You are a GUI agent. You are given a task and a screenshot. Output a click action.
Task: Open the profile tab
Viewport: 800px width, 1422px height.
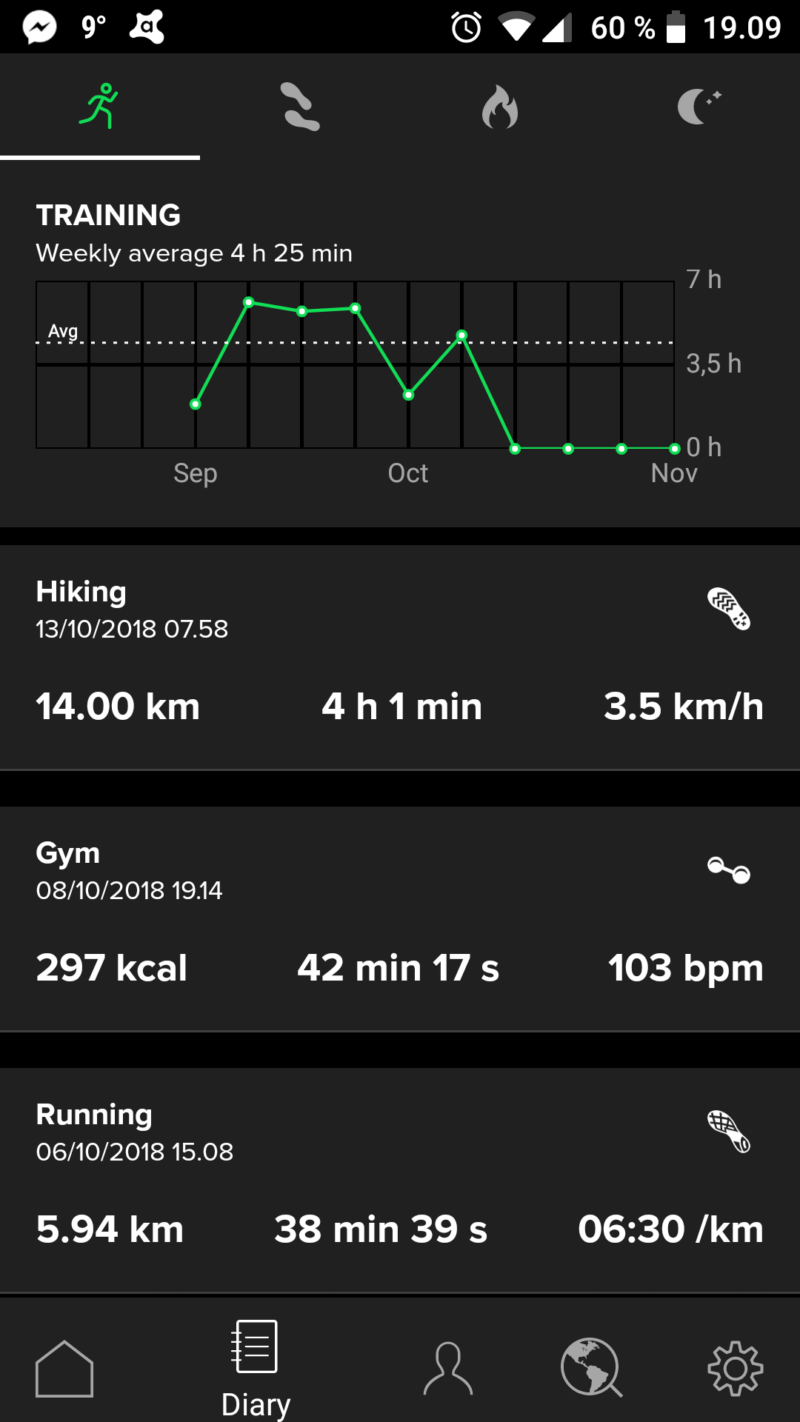(447, 1367)
